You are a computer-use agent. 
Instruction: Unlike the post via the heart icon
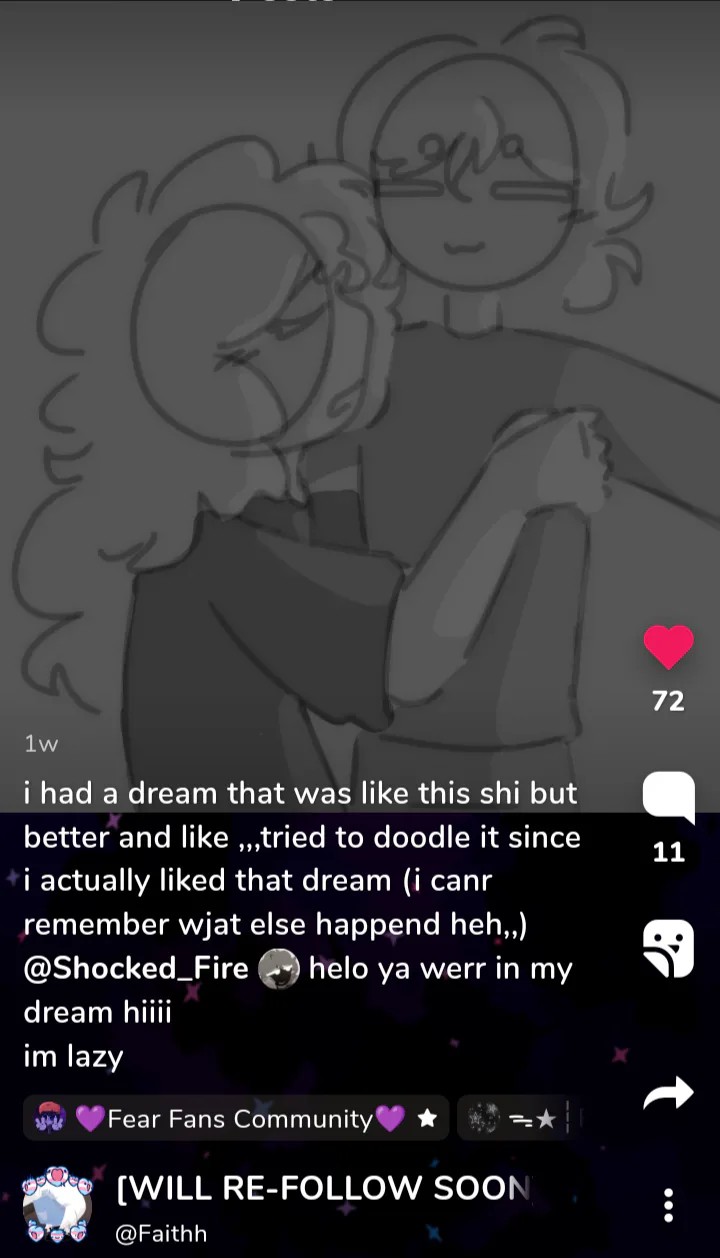(x=668, y=647)
